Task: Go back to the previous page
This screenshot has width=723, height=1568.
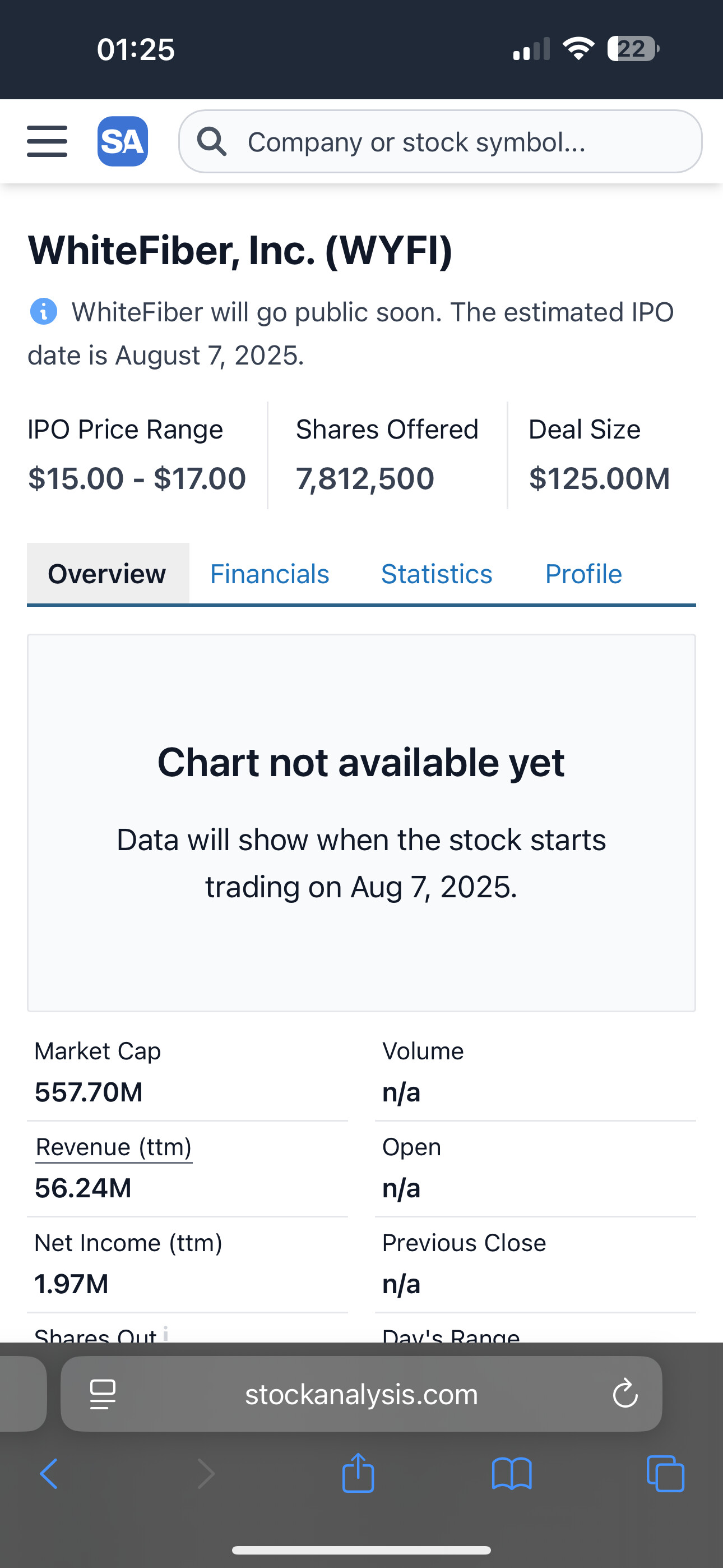Action: point(49,1474)
